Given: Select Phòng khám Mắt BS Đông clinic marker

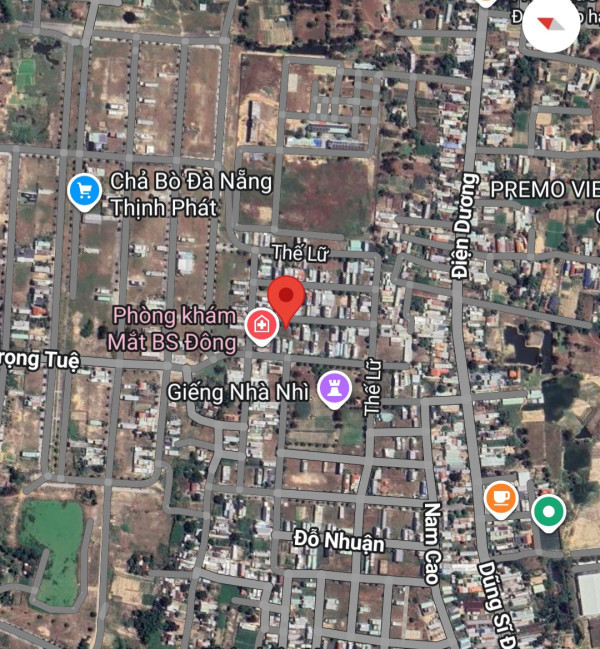Looking at the screenshot, I should point(261,324).
